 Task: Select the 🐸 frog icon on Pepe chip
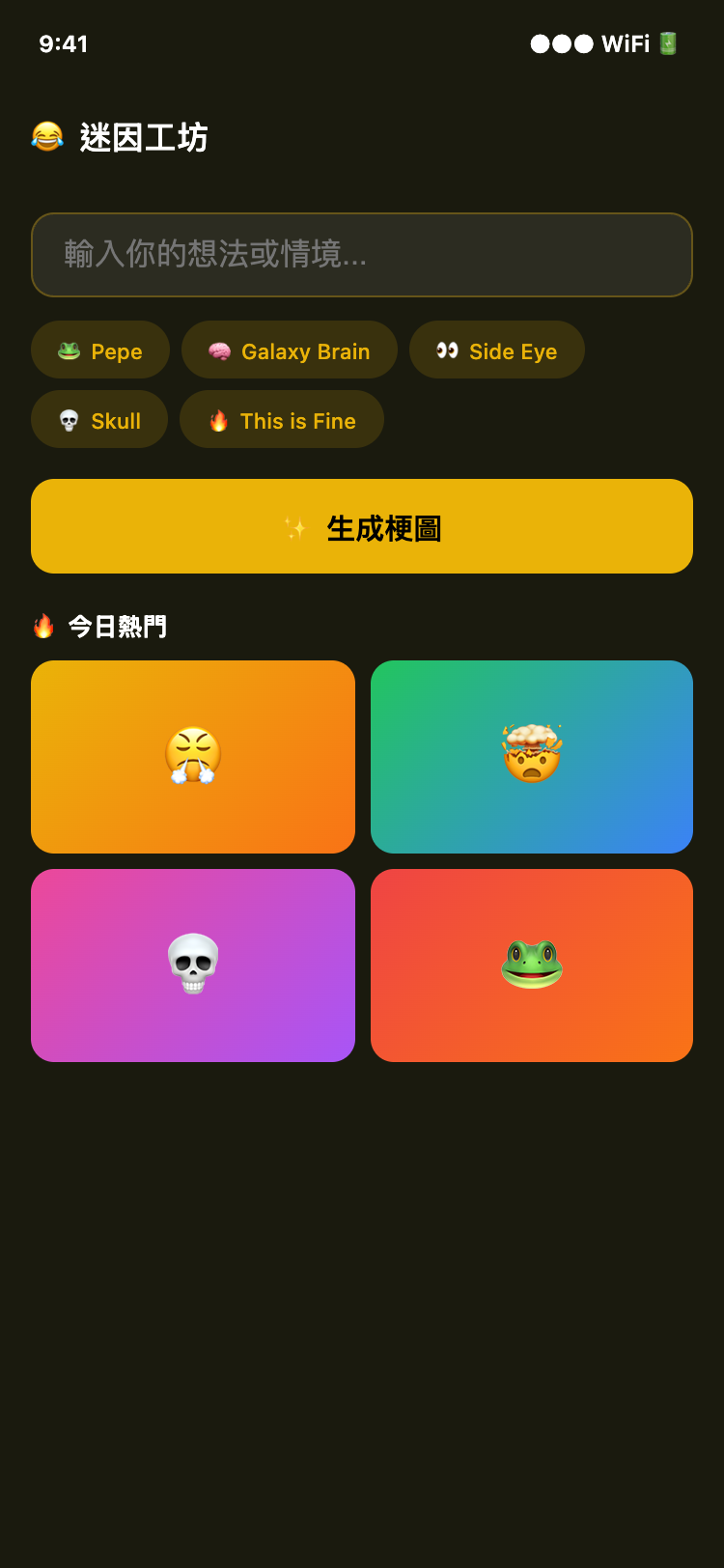pyautogui.click(x=66, y=350)
